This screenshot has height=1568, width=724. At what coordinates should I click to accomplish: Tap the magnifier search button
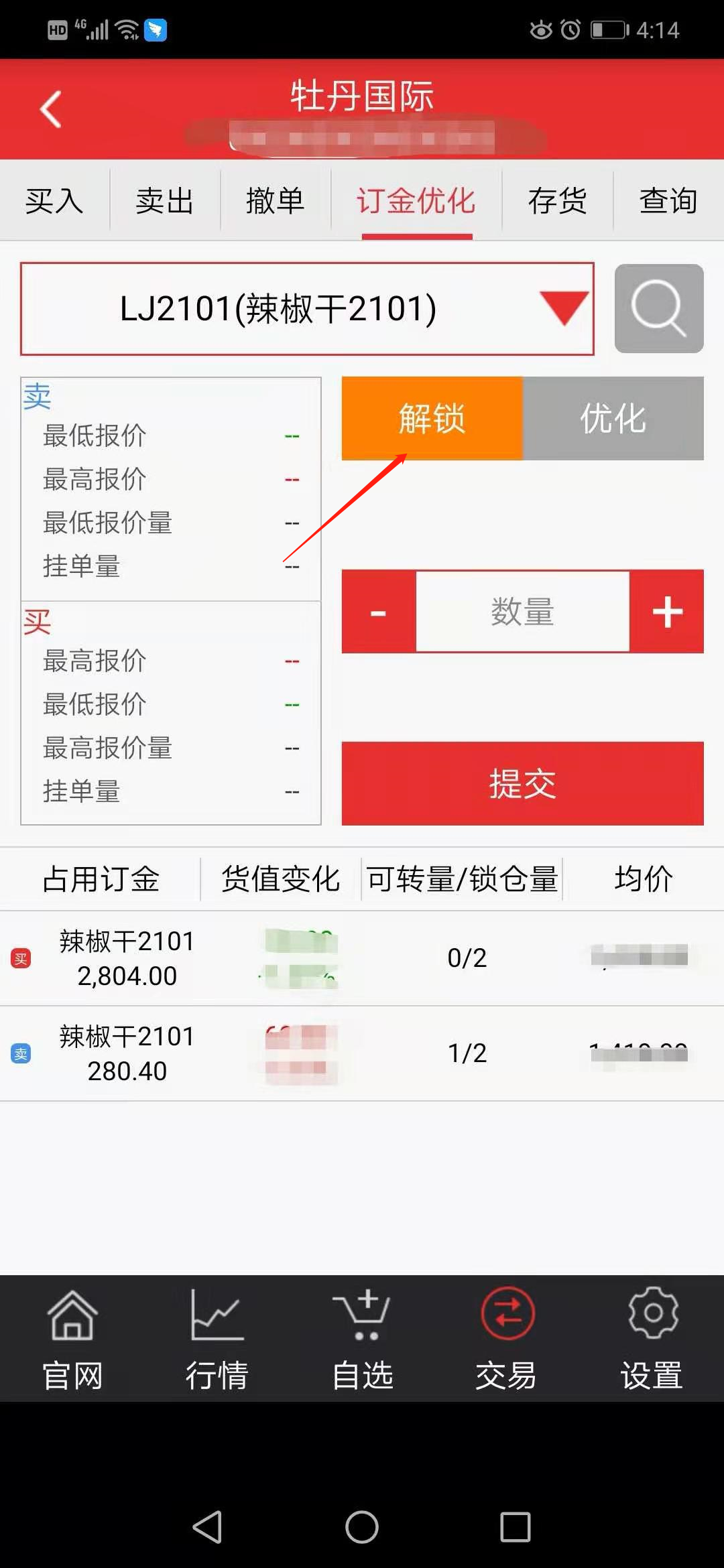pos(659,309)
